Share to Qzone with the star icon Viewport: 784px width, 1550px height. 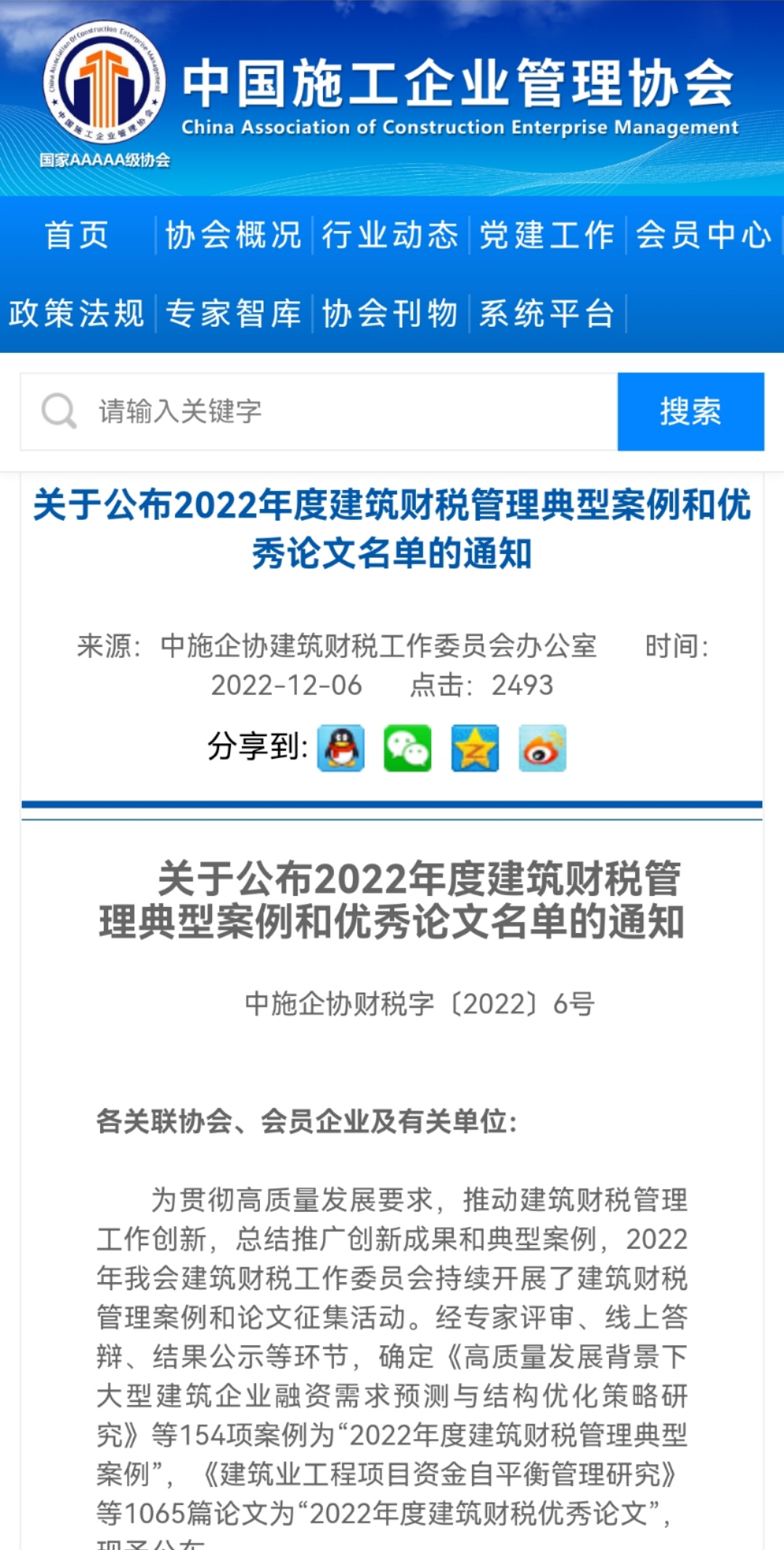(x=475, y=748)
